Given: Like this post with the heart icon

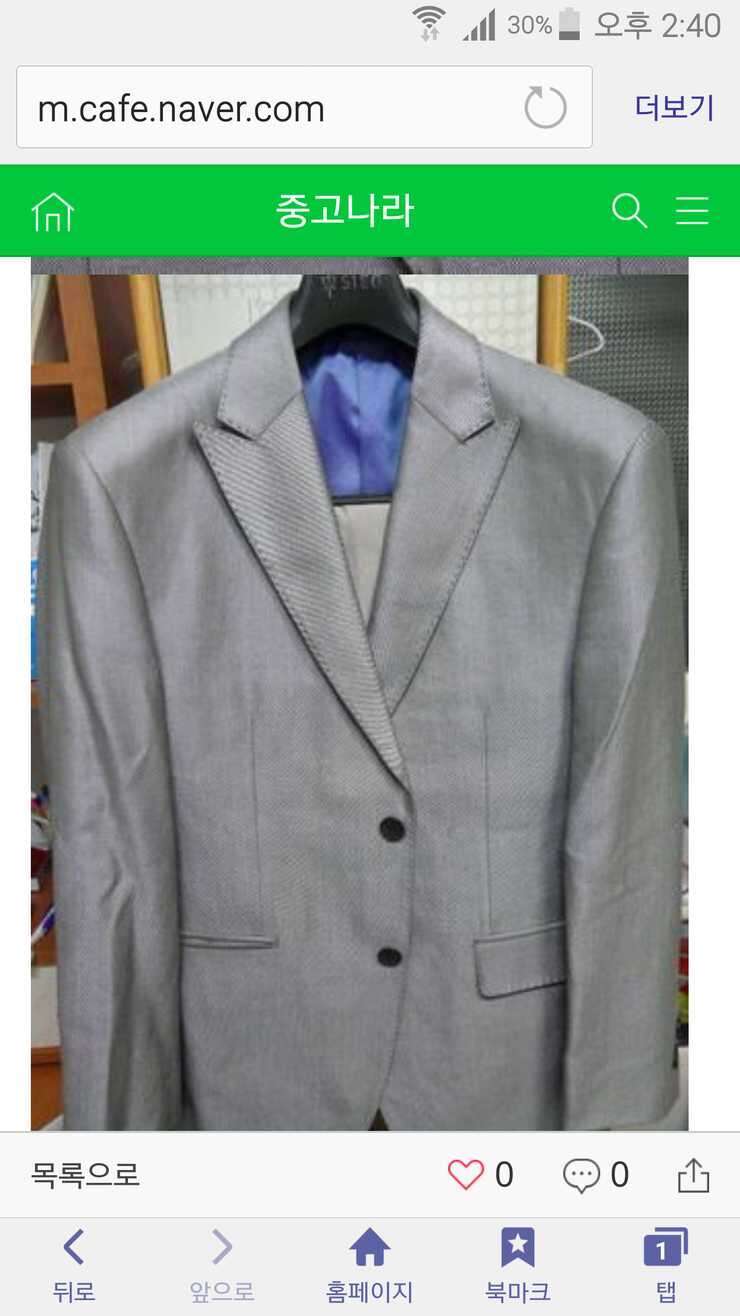Looking at the screenshot, I should point(466,1175).
